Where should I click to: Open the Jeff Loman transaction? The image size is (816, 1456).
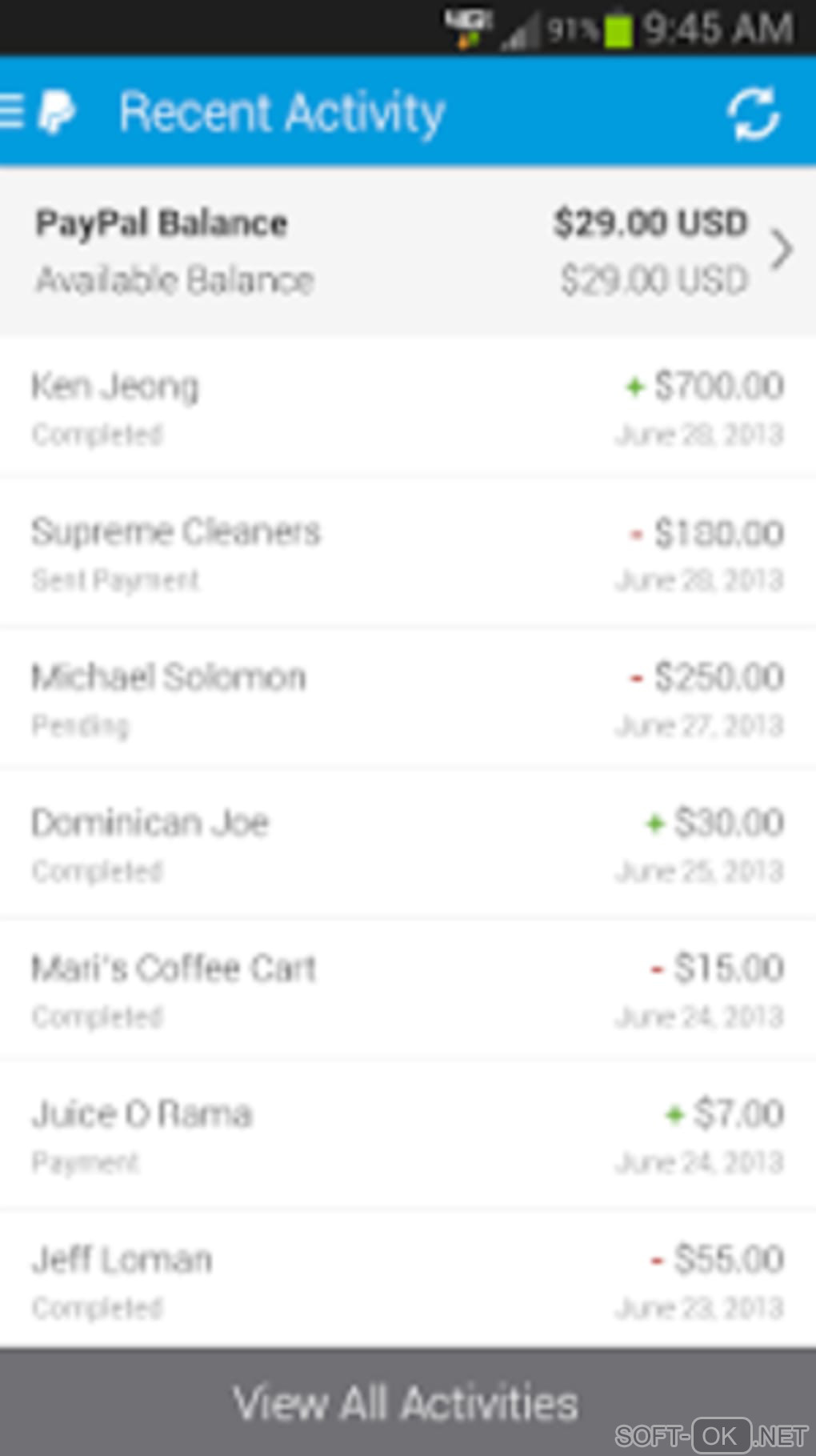(408, 1281)
